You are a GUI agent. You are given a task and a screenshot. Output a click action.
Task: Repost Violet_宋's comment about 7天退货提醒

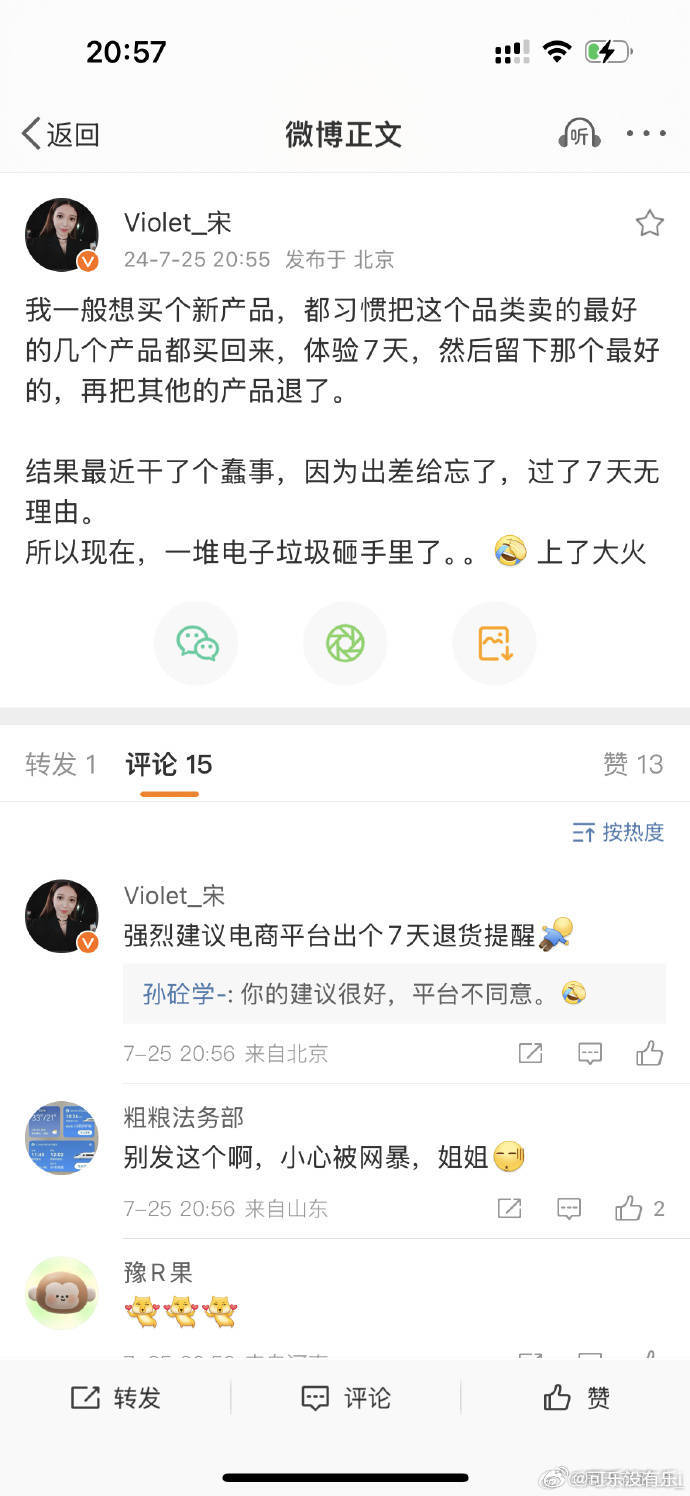tap(530, 1053)
